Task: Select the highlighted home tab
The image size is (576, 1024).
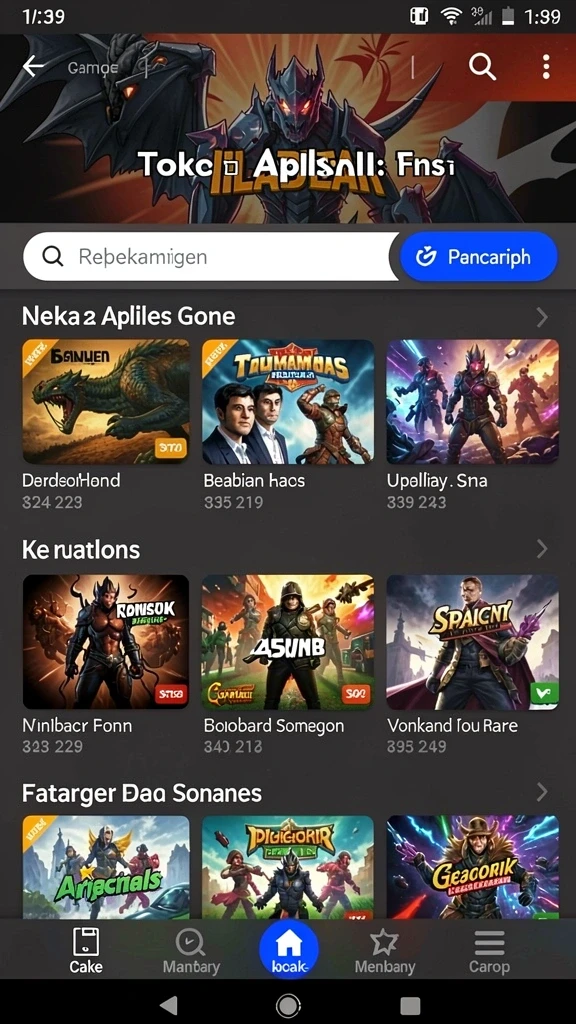Action: pyautogui.click(x=289, y=950)
